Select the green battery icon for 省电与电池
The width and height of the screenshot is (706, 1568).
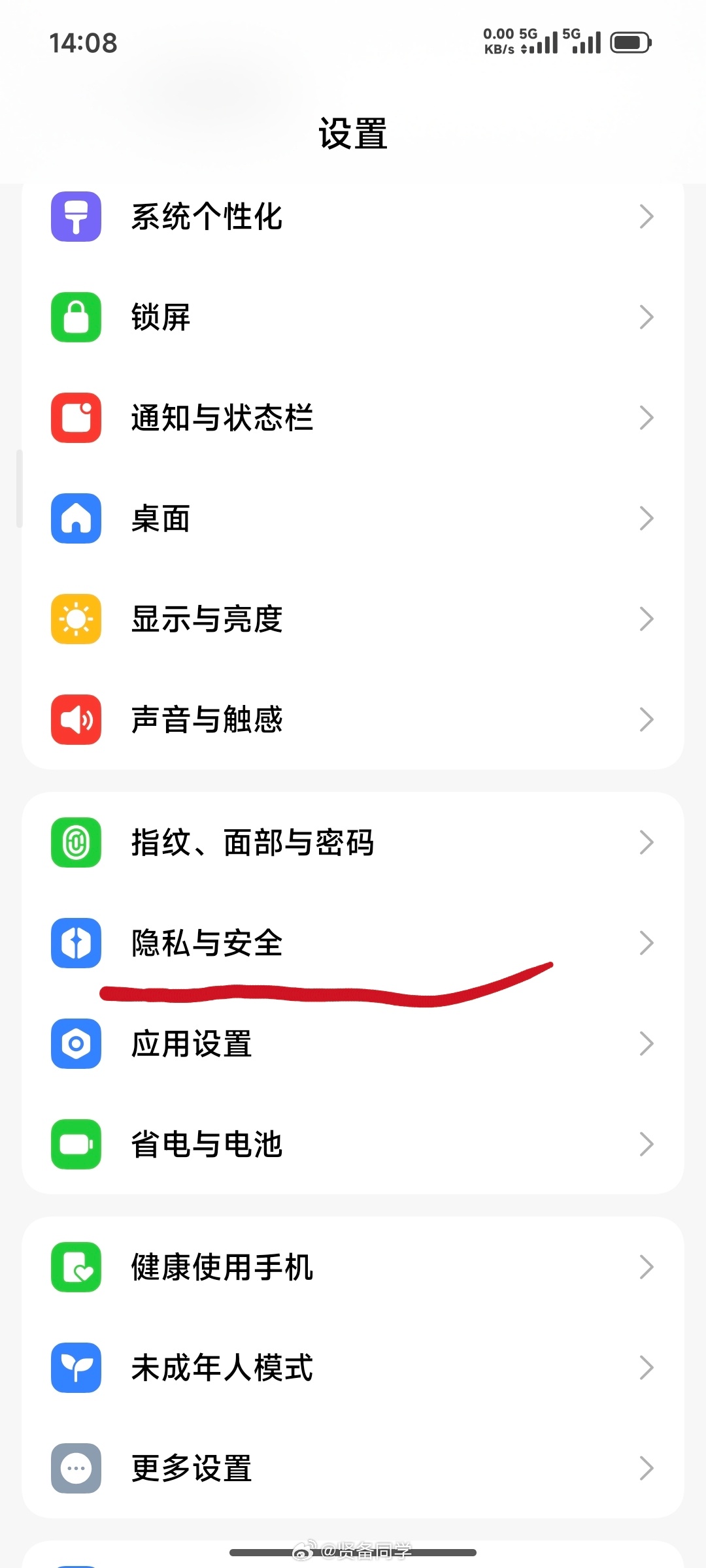[x=76, y=1144]
